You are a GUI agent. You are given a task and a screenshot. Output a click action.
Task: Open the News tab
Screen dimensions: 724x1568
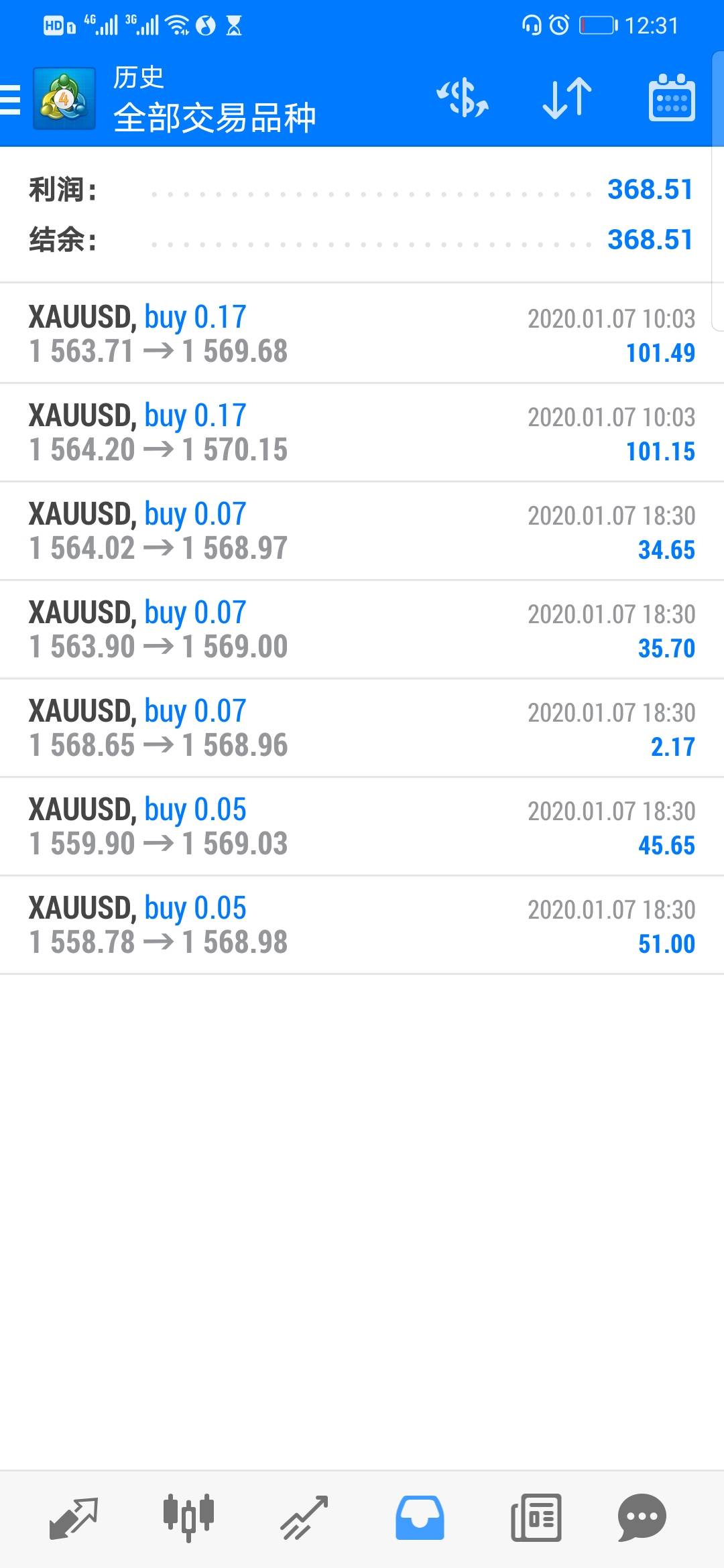pos(536,1518)
